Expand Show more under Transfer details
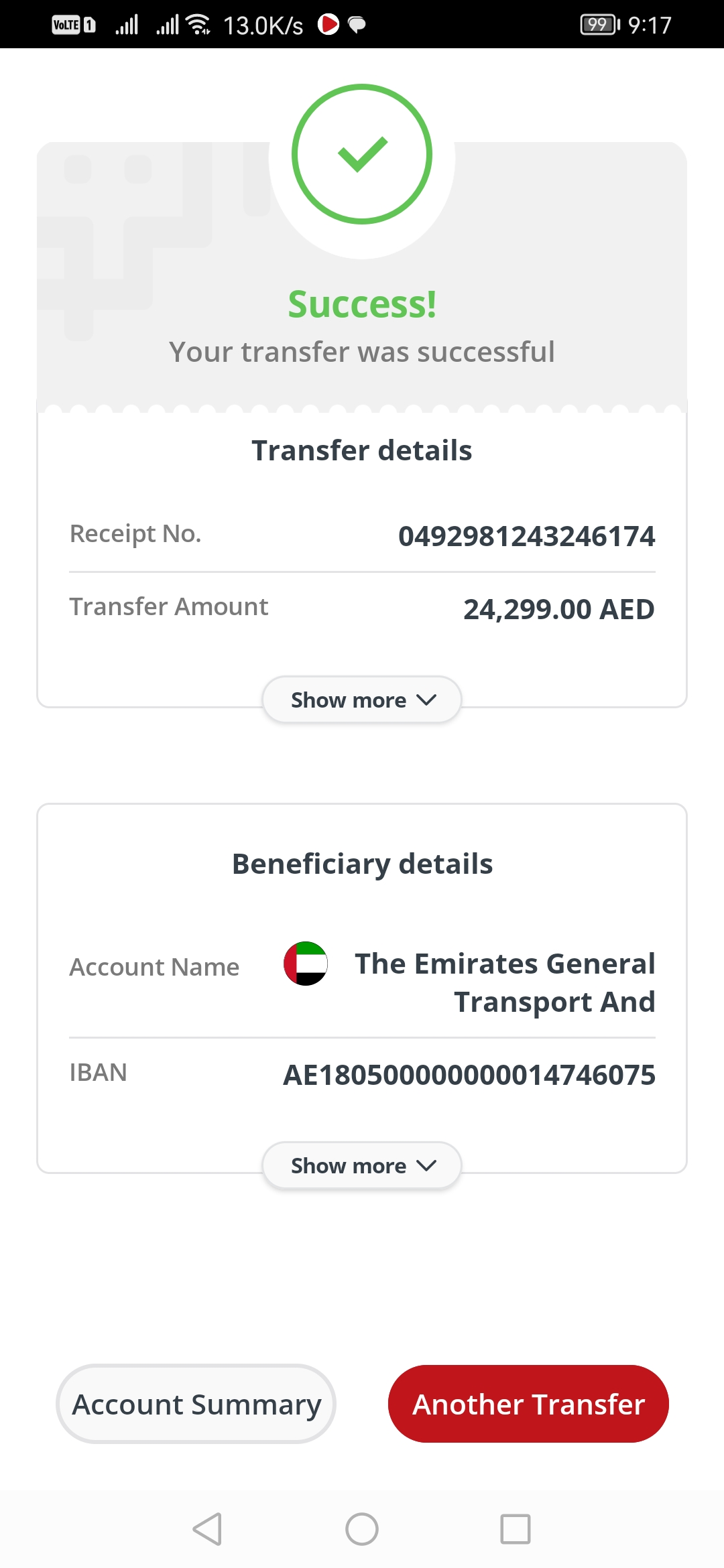 (x=362, y=700)
